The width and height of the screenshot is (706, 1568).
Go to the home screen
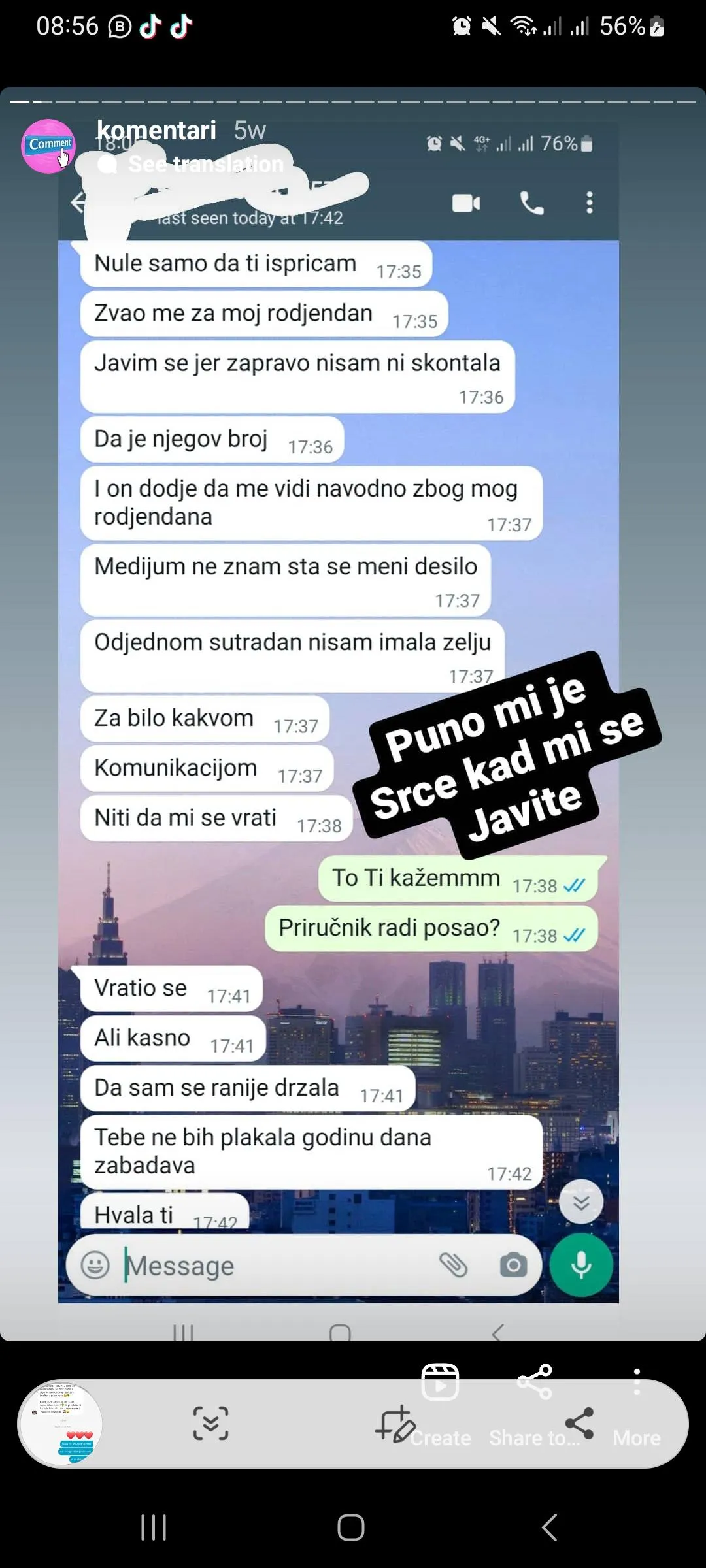(351, 1527)
